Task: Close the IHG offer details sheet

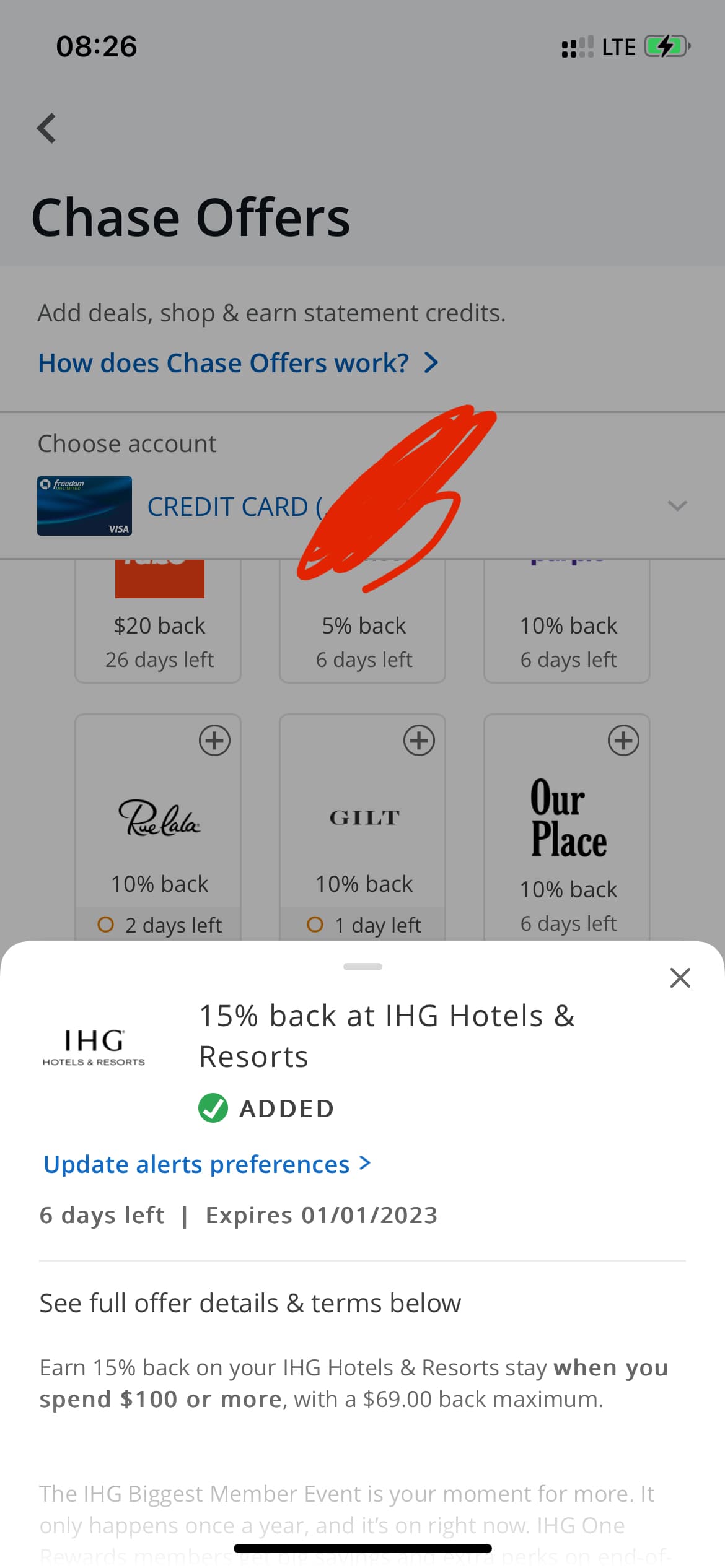Action: 680,978
